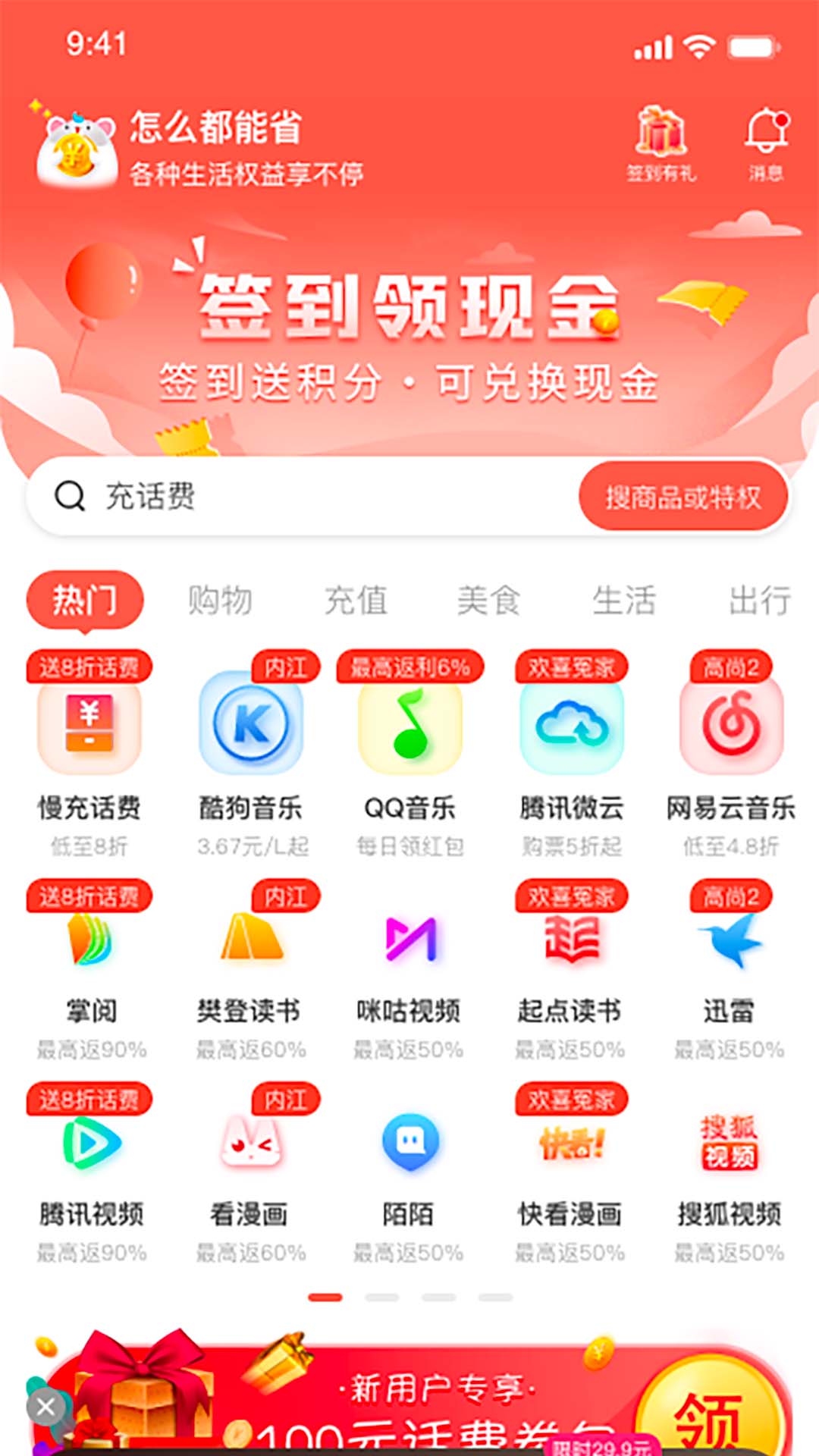
Task: Tap the 充话费 search field
Action: (303, 497)
